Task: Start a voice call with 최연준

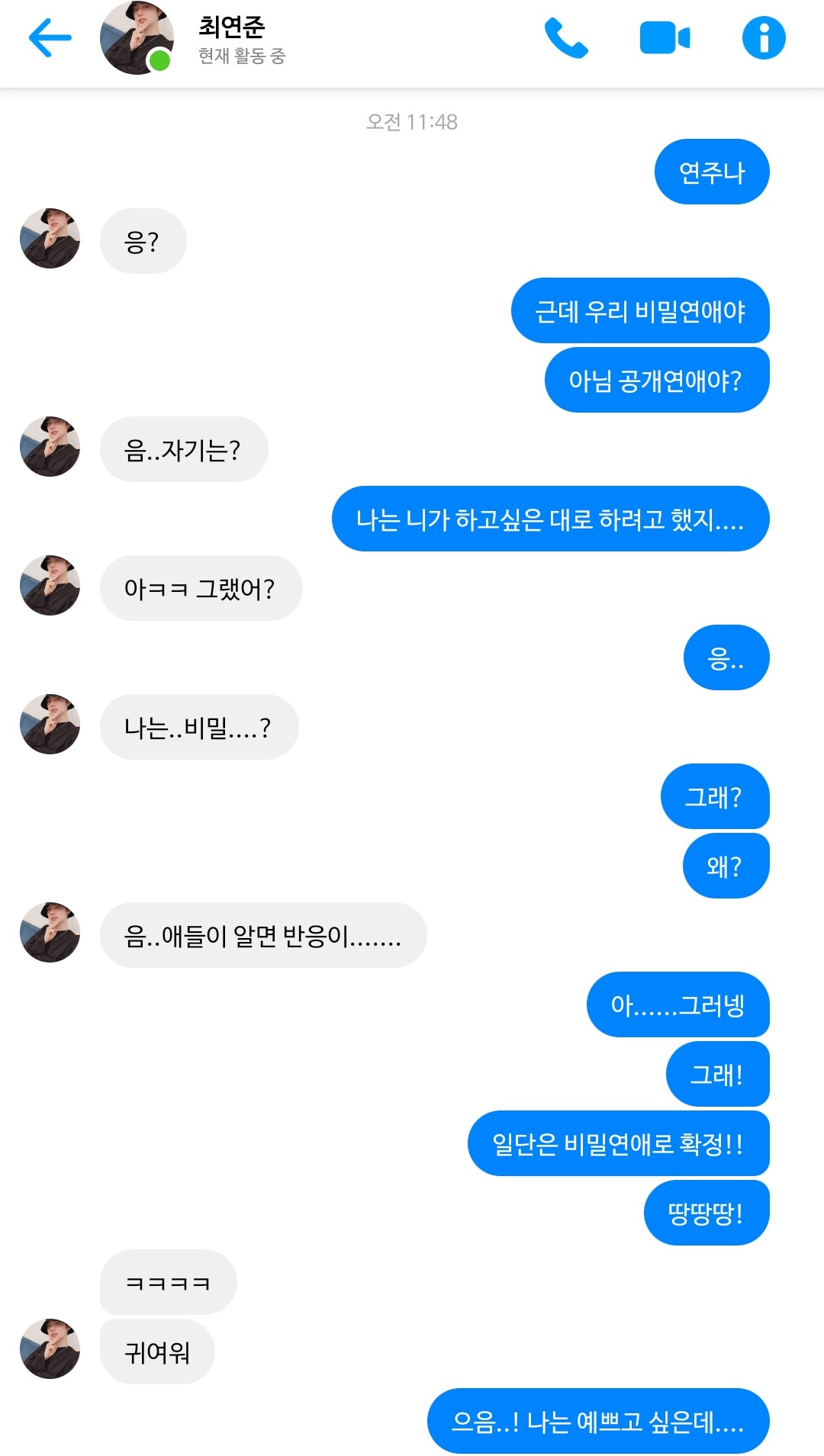Action: (x=565, y=38)
